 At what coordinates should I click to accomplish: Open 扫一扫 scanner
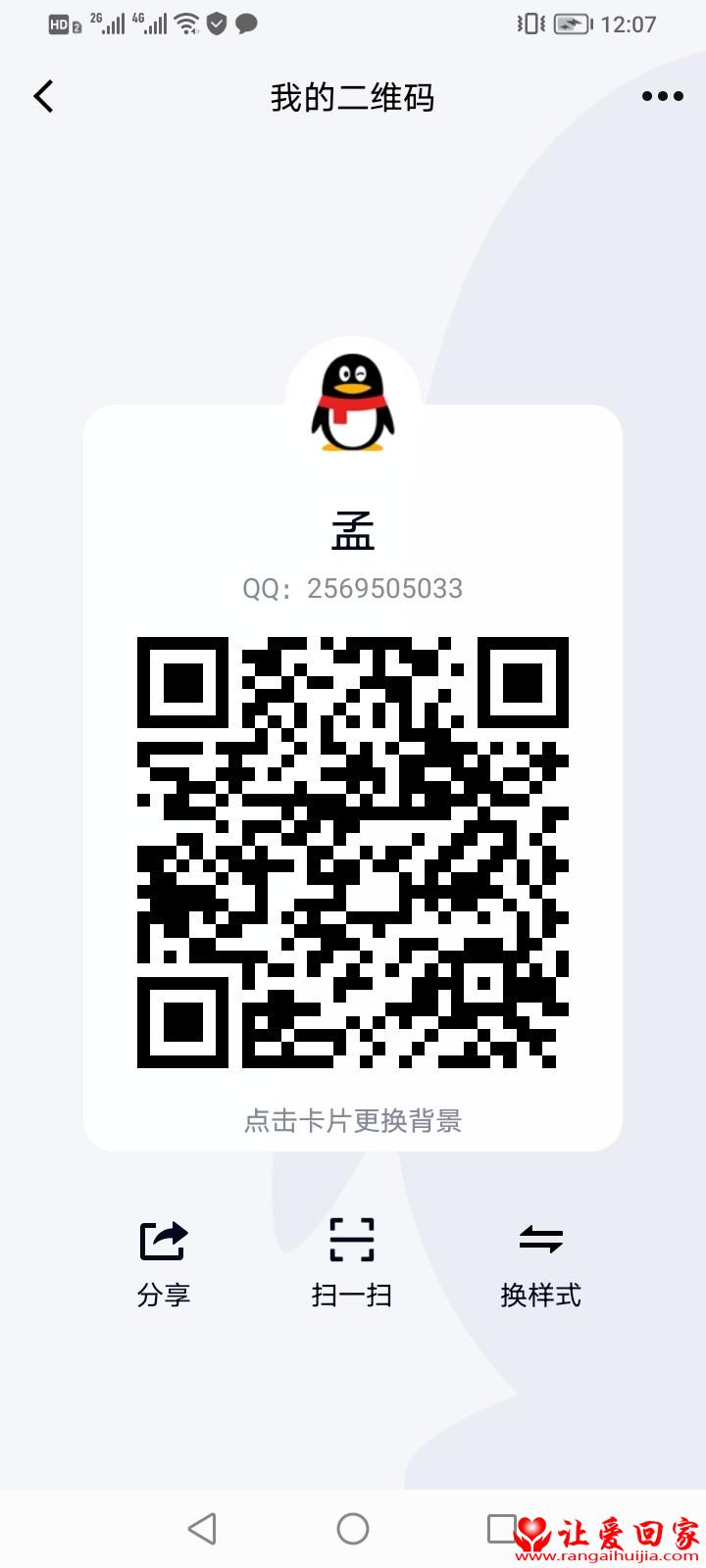[x=352, y=1263]
